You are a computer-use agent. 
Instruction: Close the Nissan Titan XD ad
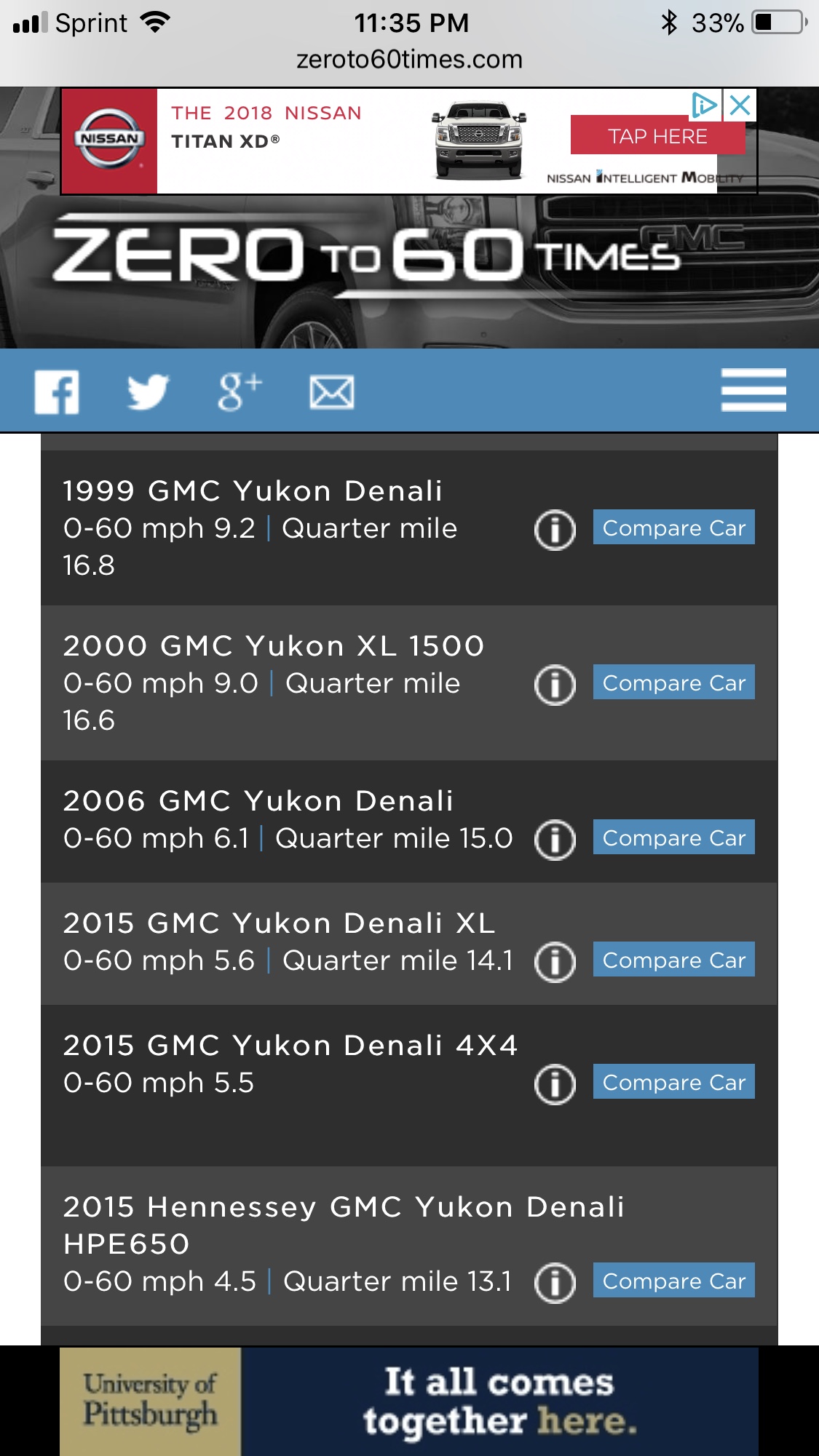click(x=740, y=106)
